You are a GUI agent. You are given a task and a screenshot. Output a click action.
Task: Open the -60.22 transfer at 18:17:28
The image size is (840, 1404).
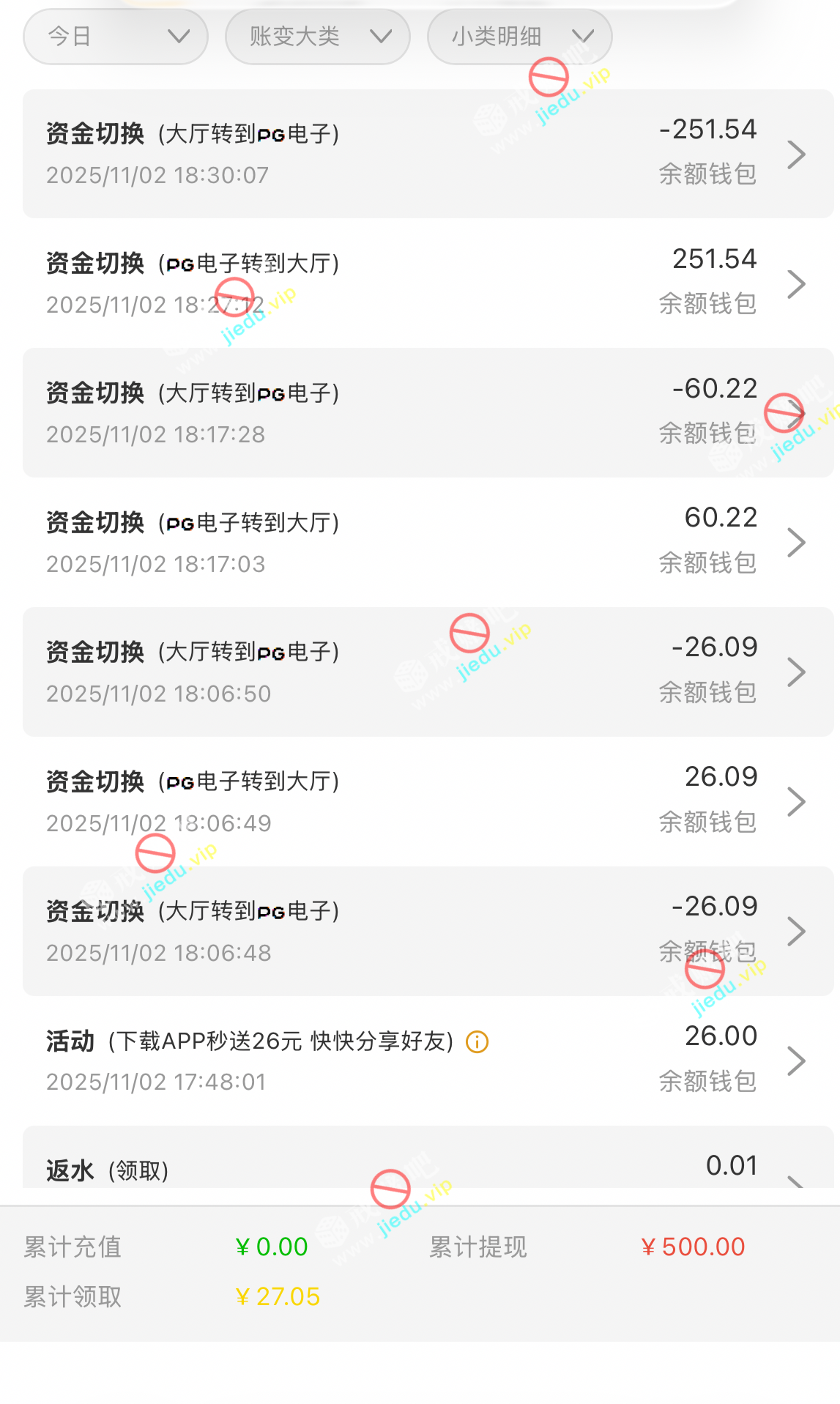click(428, 413)
